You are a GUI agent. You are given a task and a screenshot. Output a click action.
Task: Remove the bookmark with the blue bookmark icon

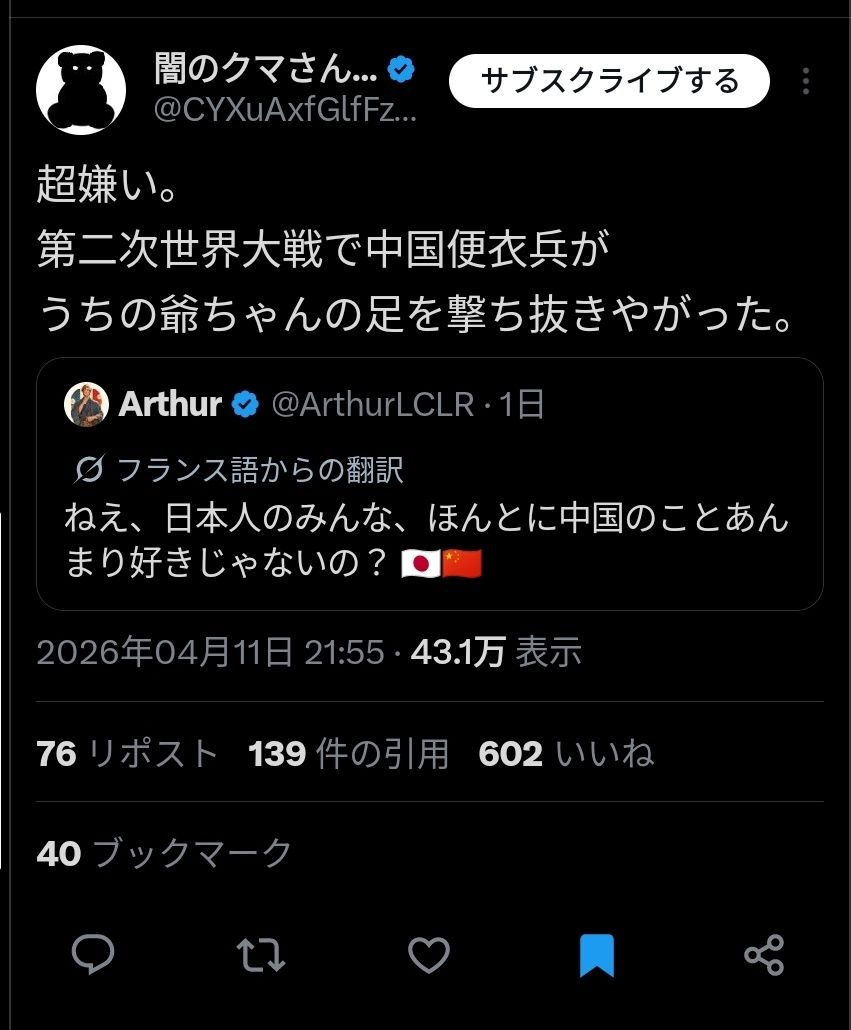(x=597, y=955)
